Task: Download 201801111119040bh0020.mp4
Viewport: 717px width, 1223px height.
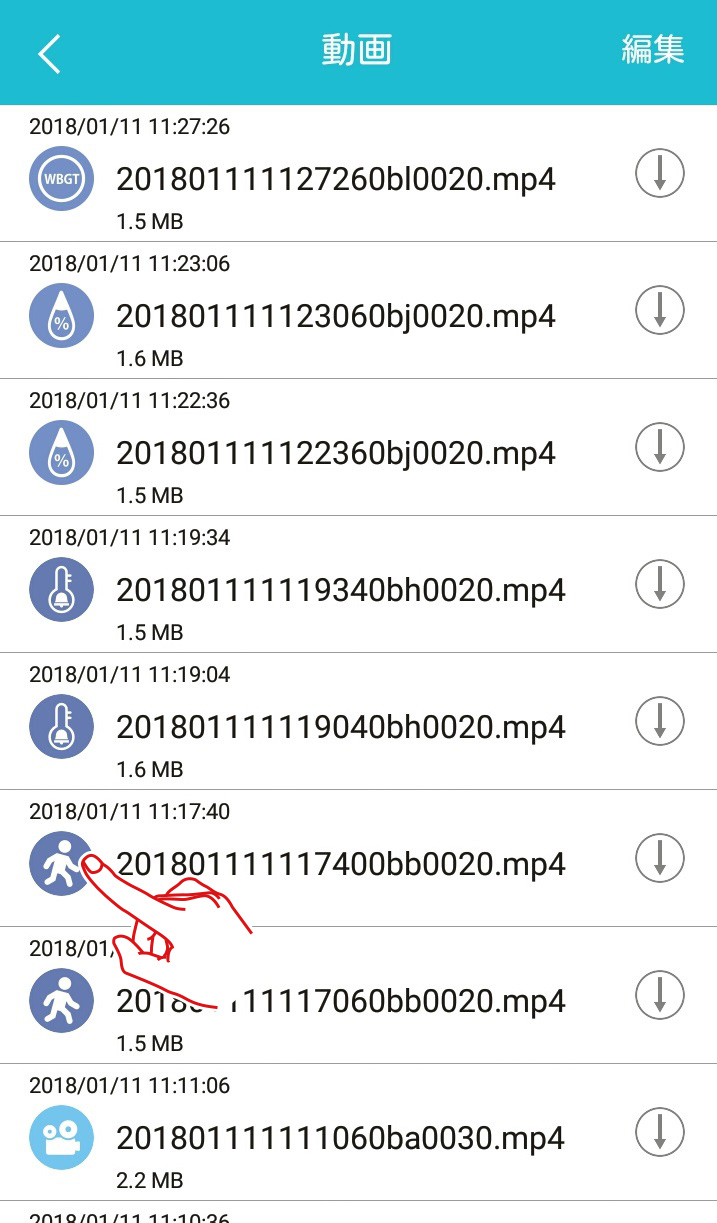Action: (660, 721)
